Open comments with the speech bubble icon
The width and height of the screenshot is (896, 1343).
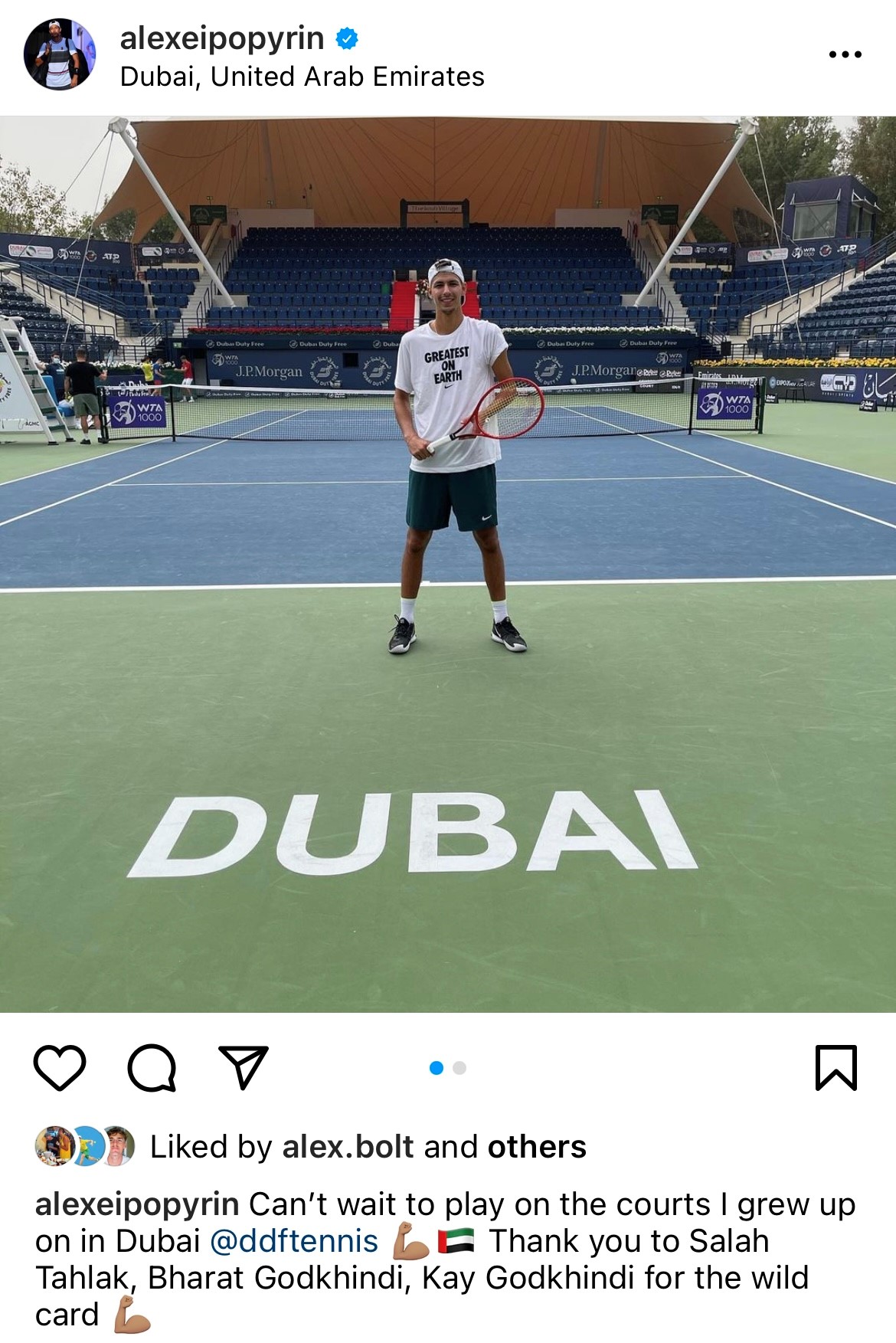coord(152,1067)
